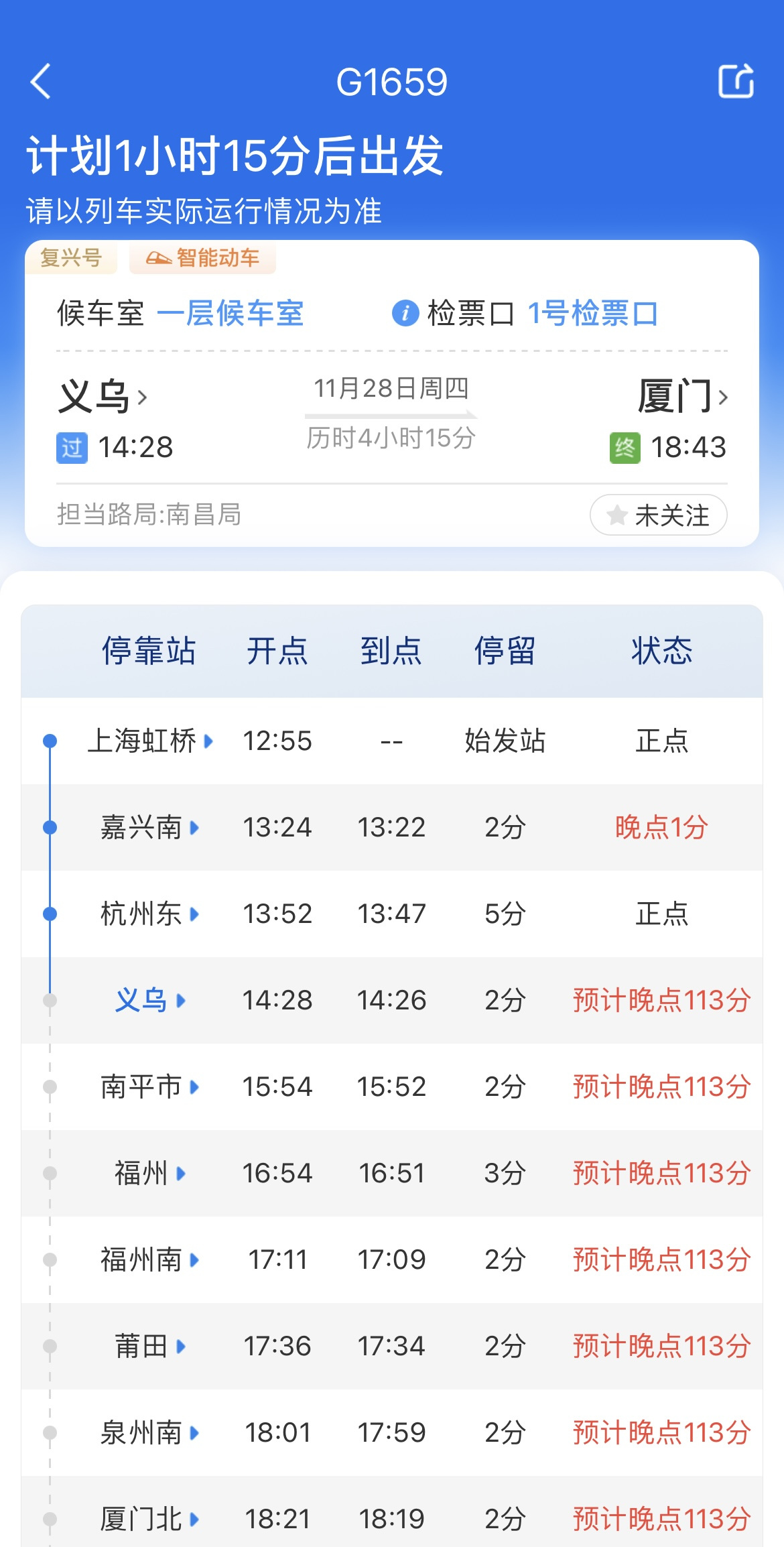Open 杭州东 station in stop list

pos(150,914)
